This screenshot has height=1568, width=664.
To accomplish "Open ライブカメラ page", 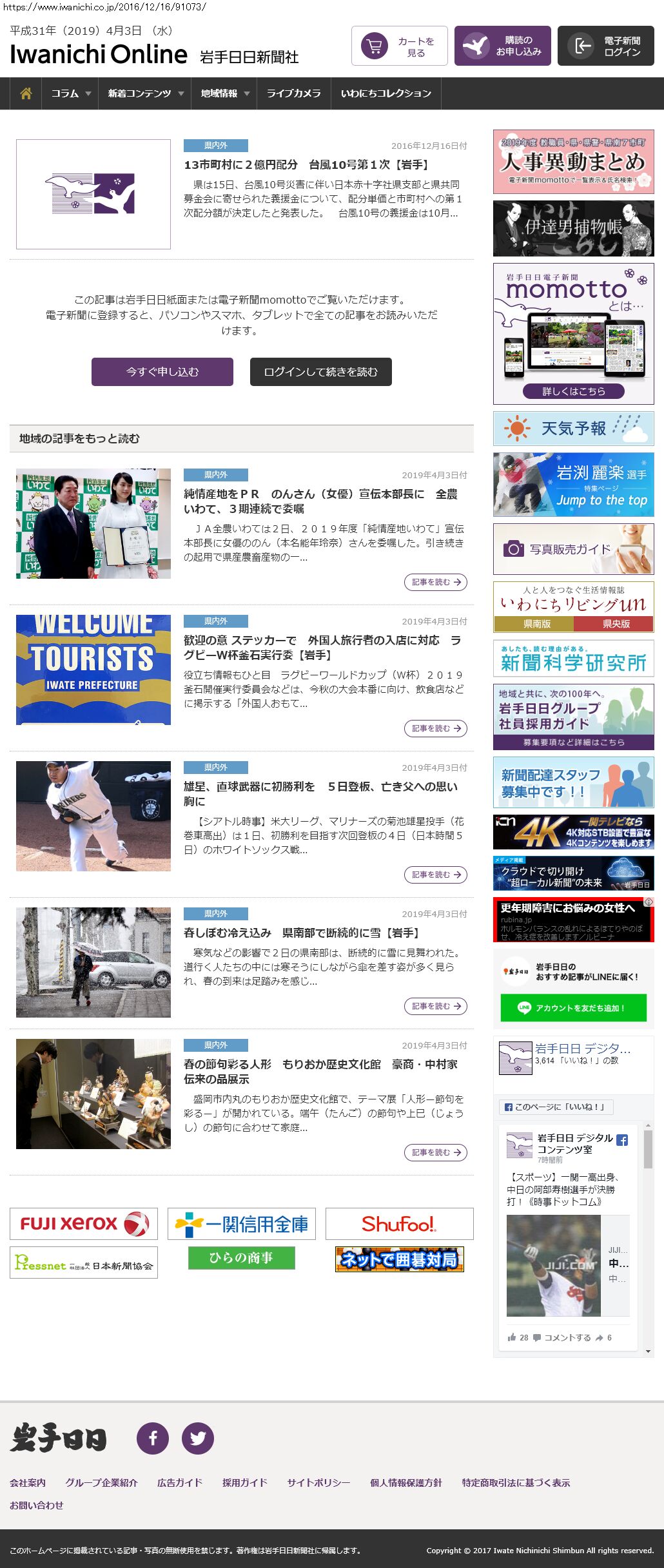I will (293, 93).
